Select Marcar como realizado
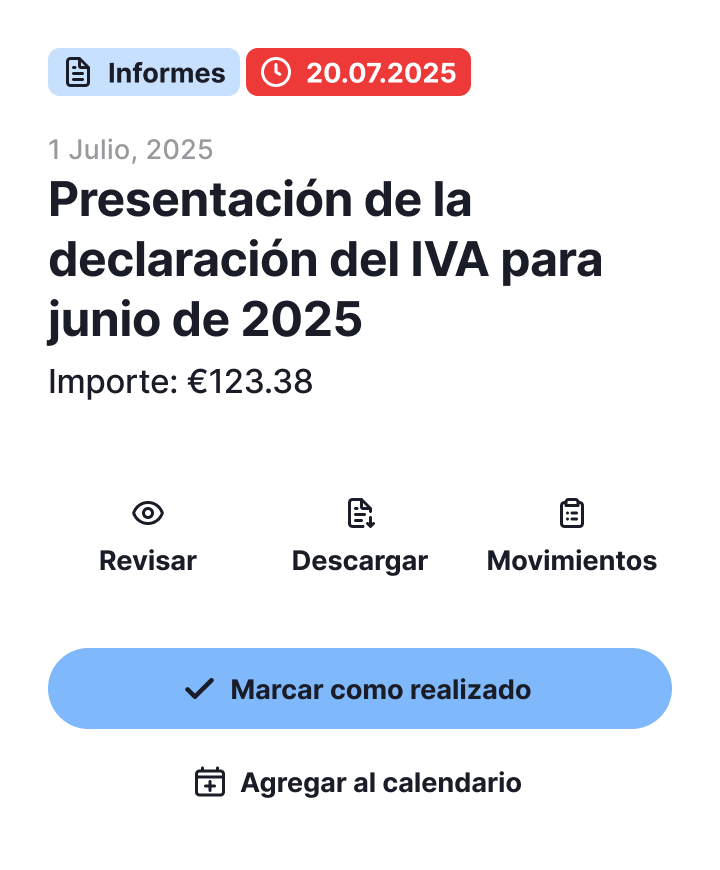 click(360, 688)
